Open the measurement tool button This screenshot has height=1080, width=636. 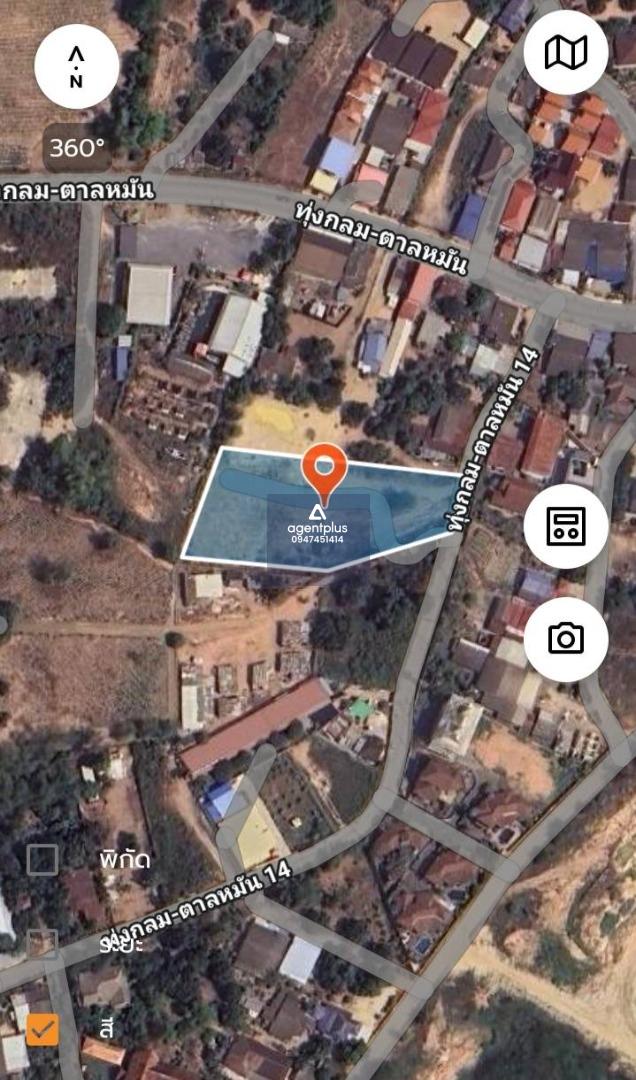point(566,526)
